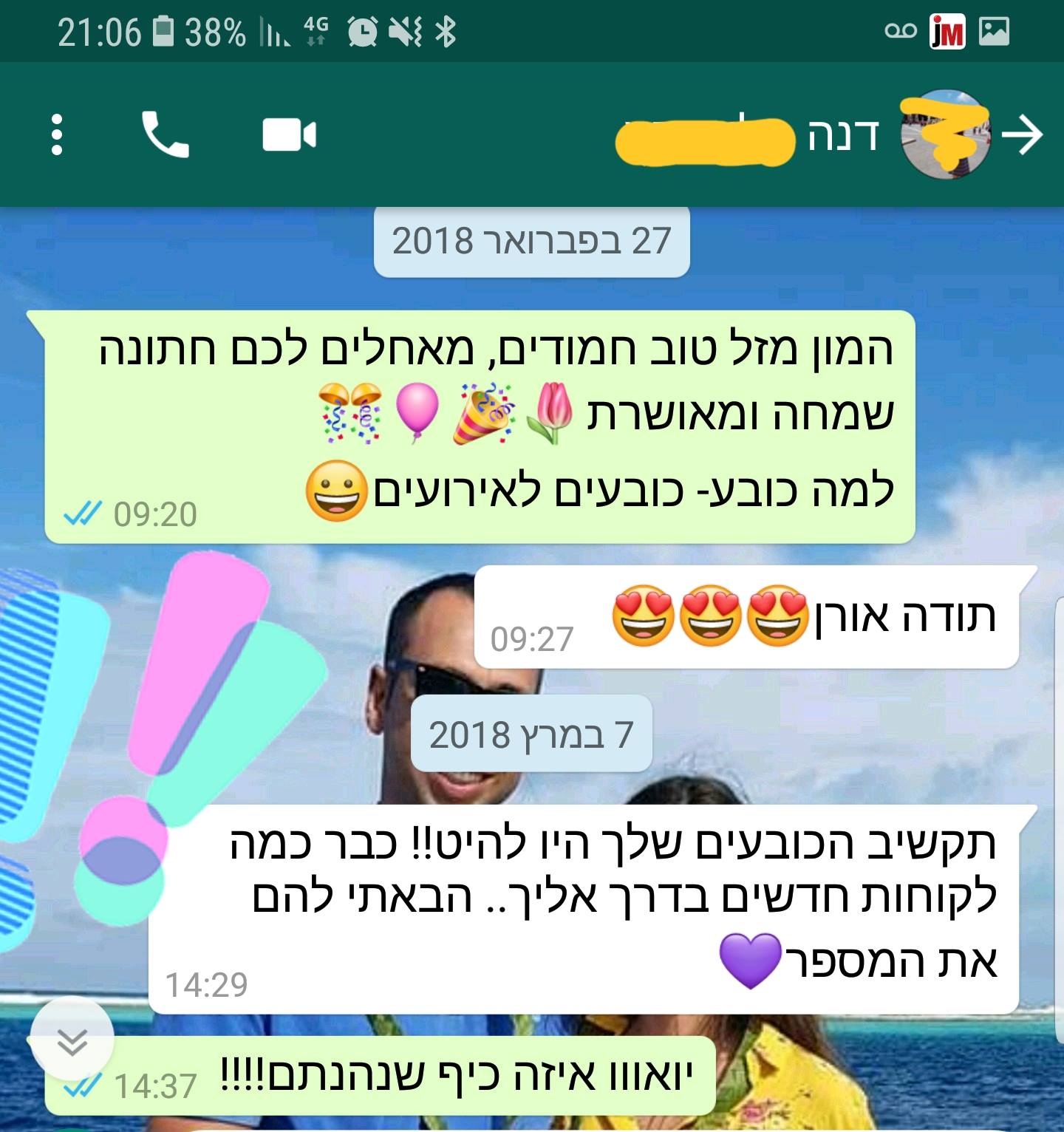Open Dana's contact info from name
The image size is (1064, 1132).
[746, 137]
